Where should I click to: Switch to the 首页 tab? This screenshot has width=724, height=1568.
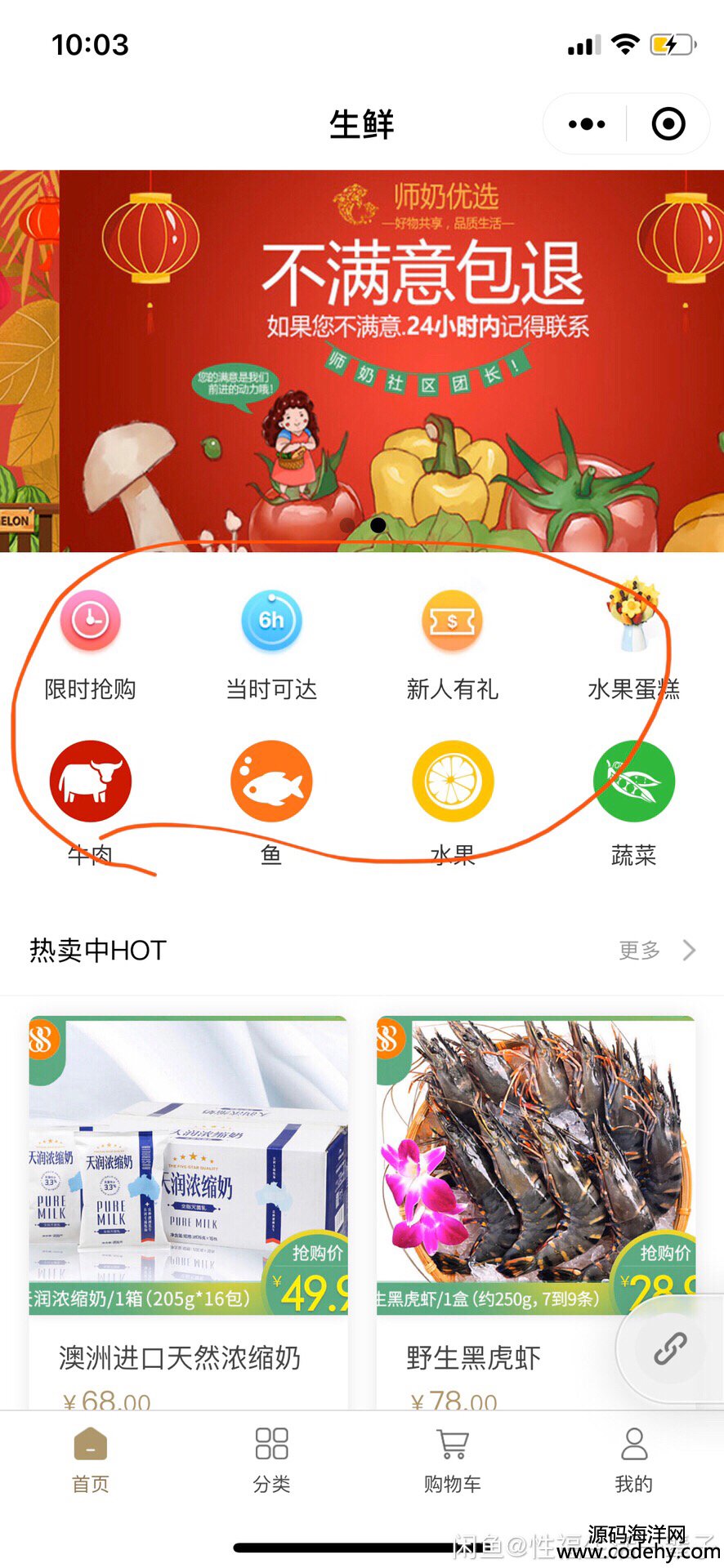tap(90, 1460)
